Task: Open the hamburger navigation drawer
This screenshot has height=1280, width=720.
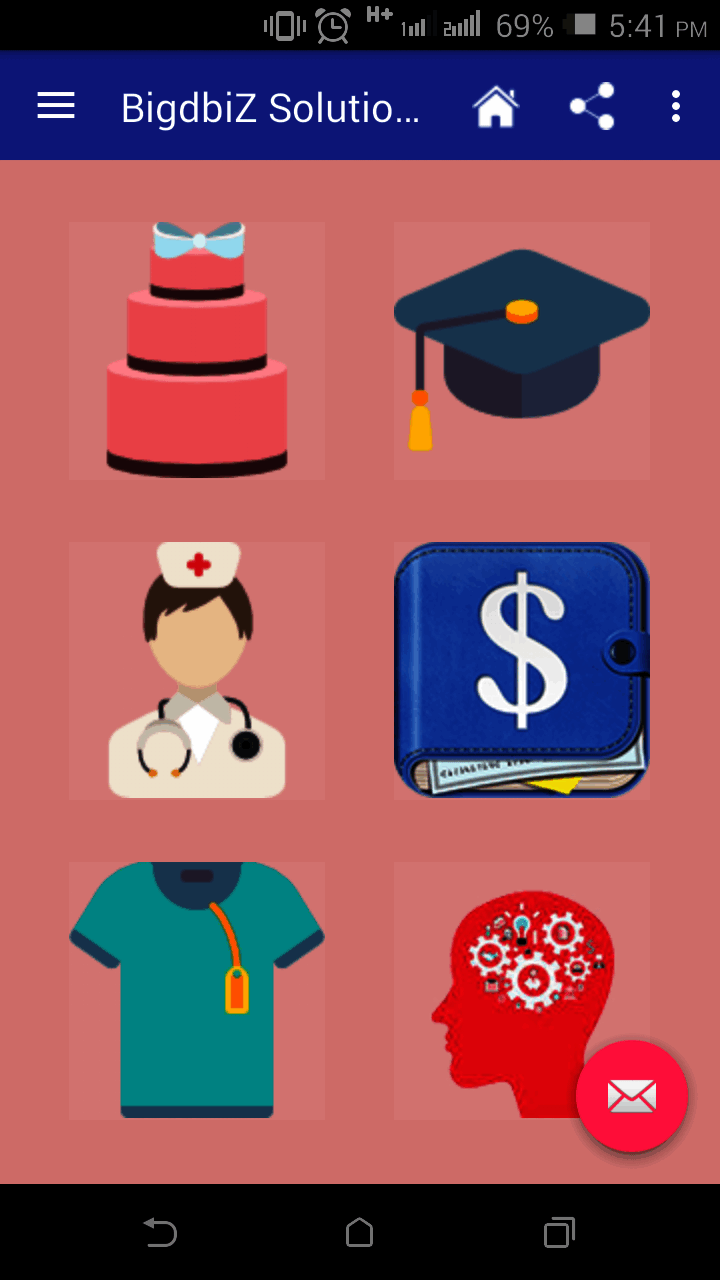Action: tap(56, 106)
